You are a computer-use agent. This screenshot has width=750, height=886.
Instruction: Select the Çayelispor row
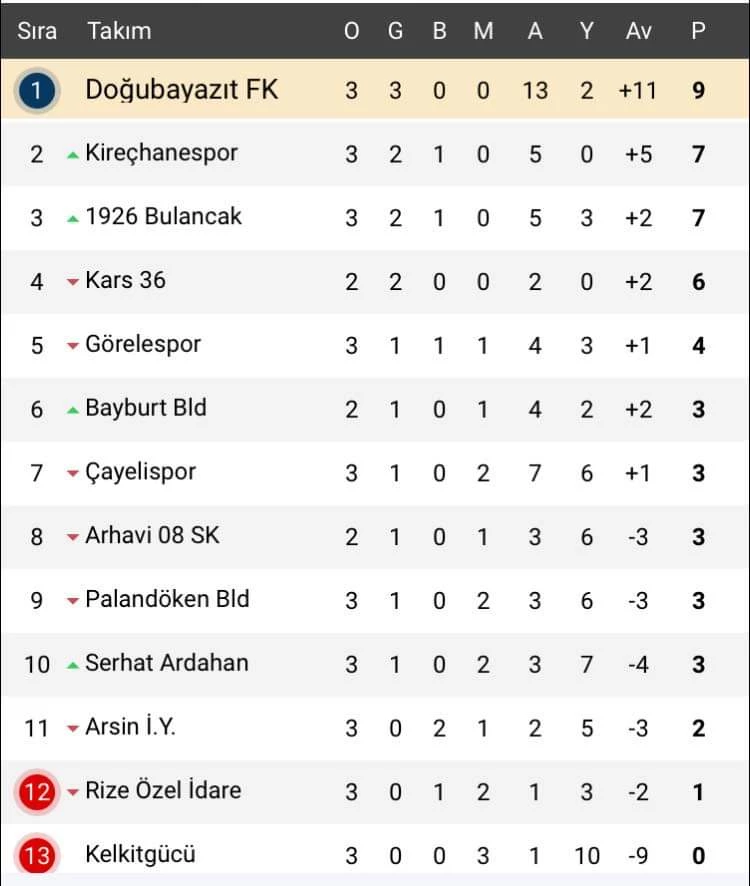click(141, 472)
